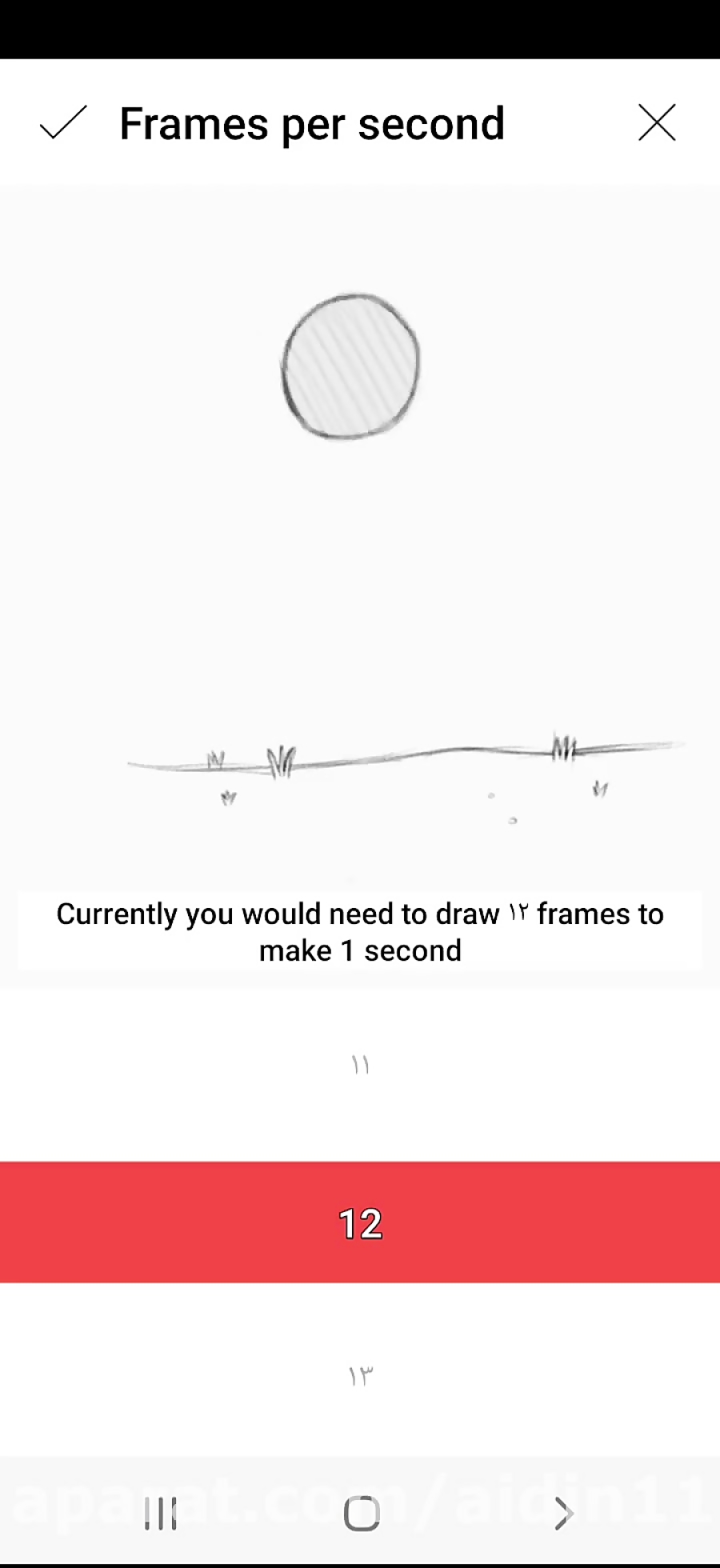Image resolution: width=720 pixels, height=1568 pixels.
Task: Tap the highlighted value 12
Action: tap(360, 1223)
